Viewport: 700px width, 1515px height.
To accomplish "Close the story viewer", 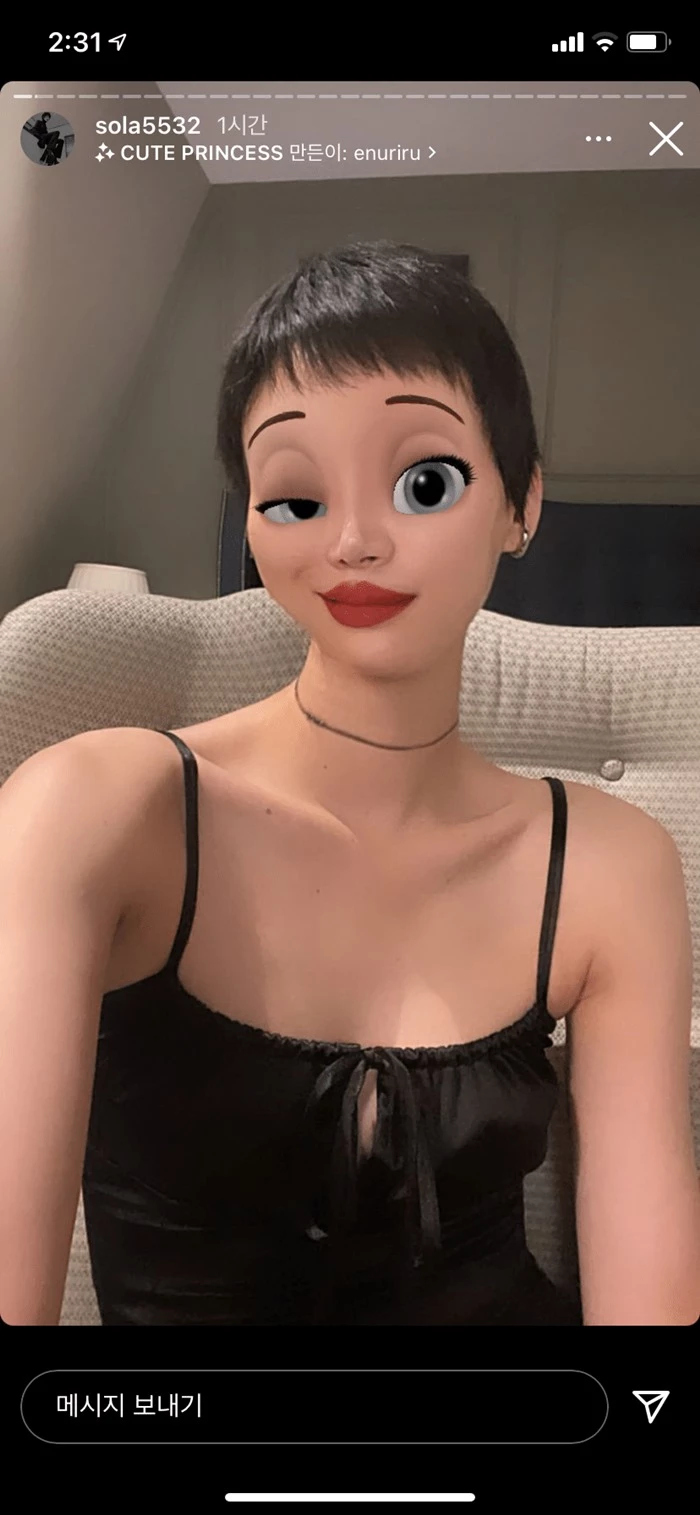I will (665, 139).
